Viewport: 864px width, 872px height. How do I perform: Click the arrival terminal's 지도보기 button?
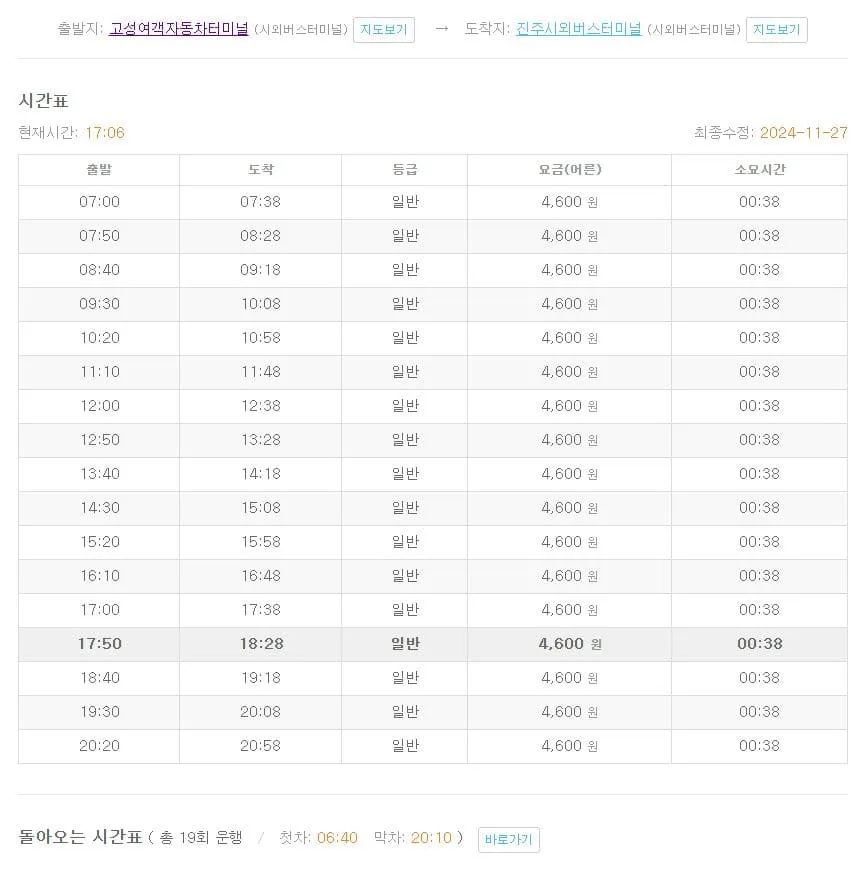pos(778,30)
